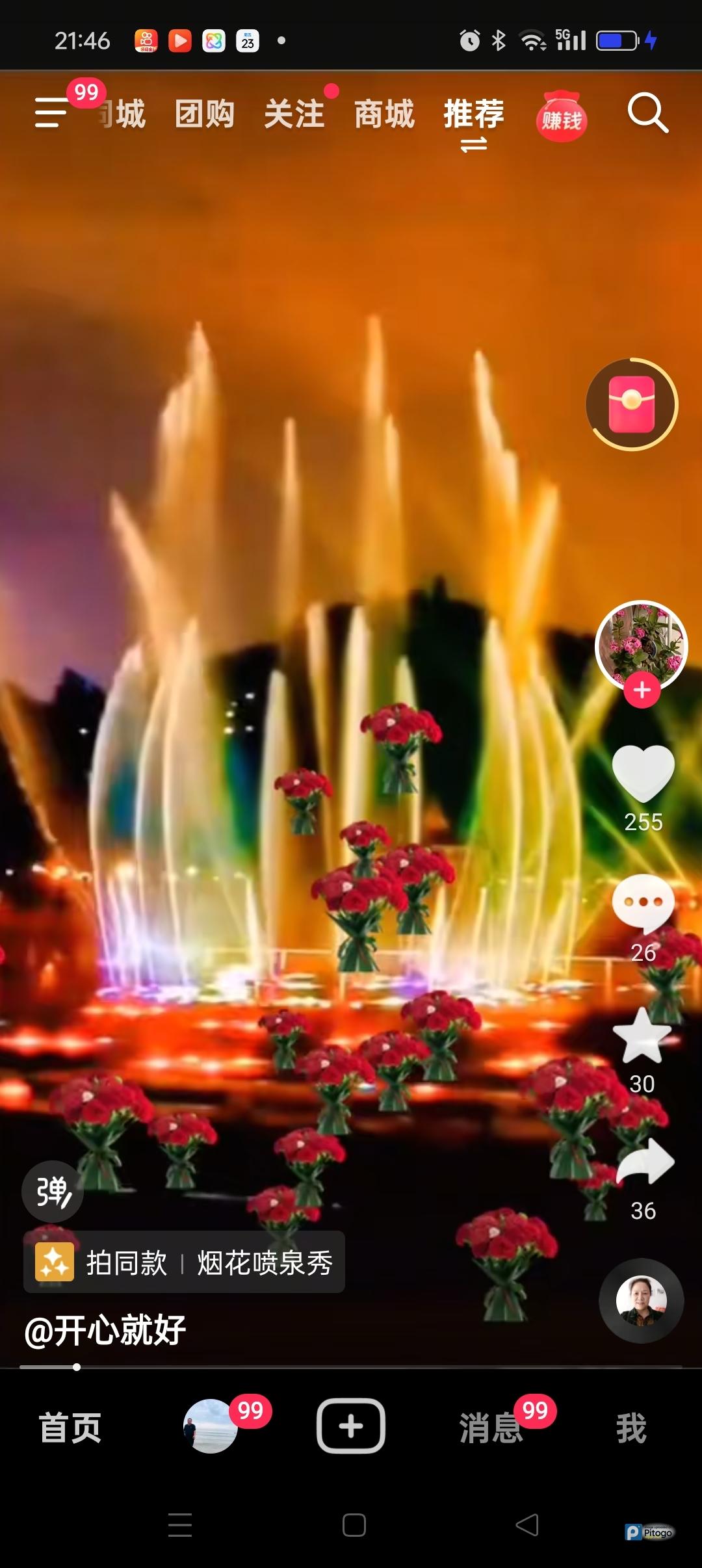The width and height of the screenshot is (702, 1568).
Task: Switch to the 团购 tab
Action: pyautogui.click(x=204, y=114)
